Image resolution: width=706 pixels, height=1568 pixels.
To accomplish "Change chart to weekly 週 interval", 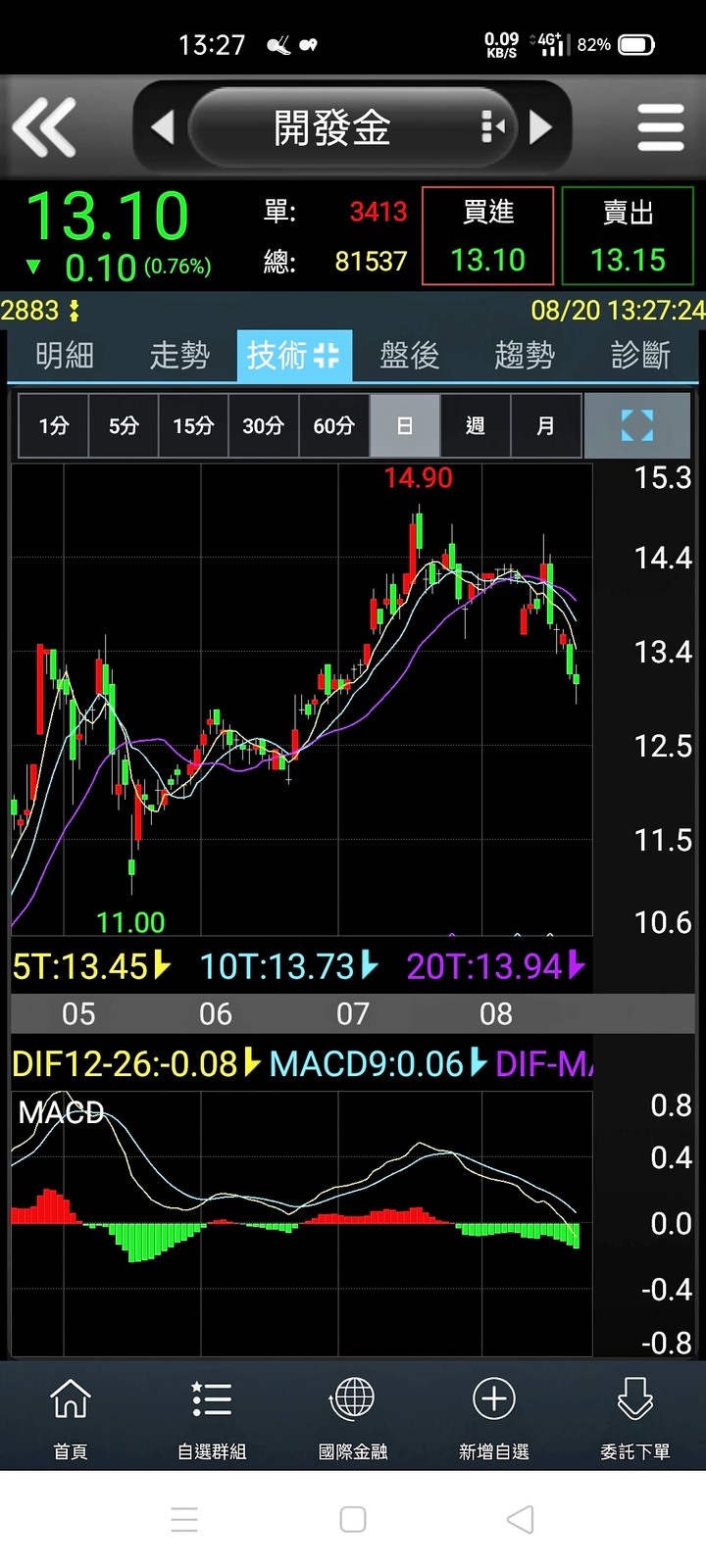I will (x=476, y=425).
